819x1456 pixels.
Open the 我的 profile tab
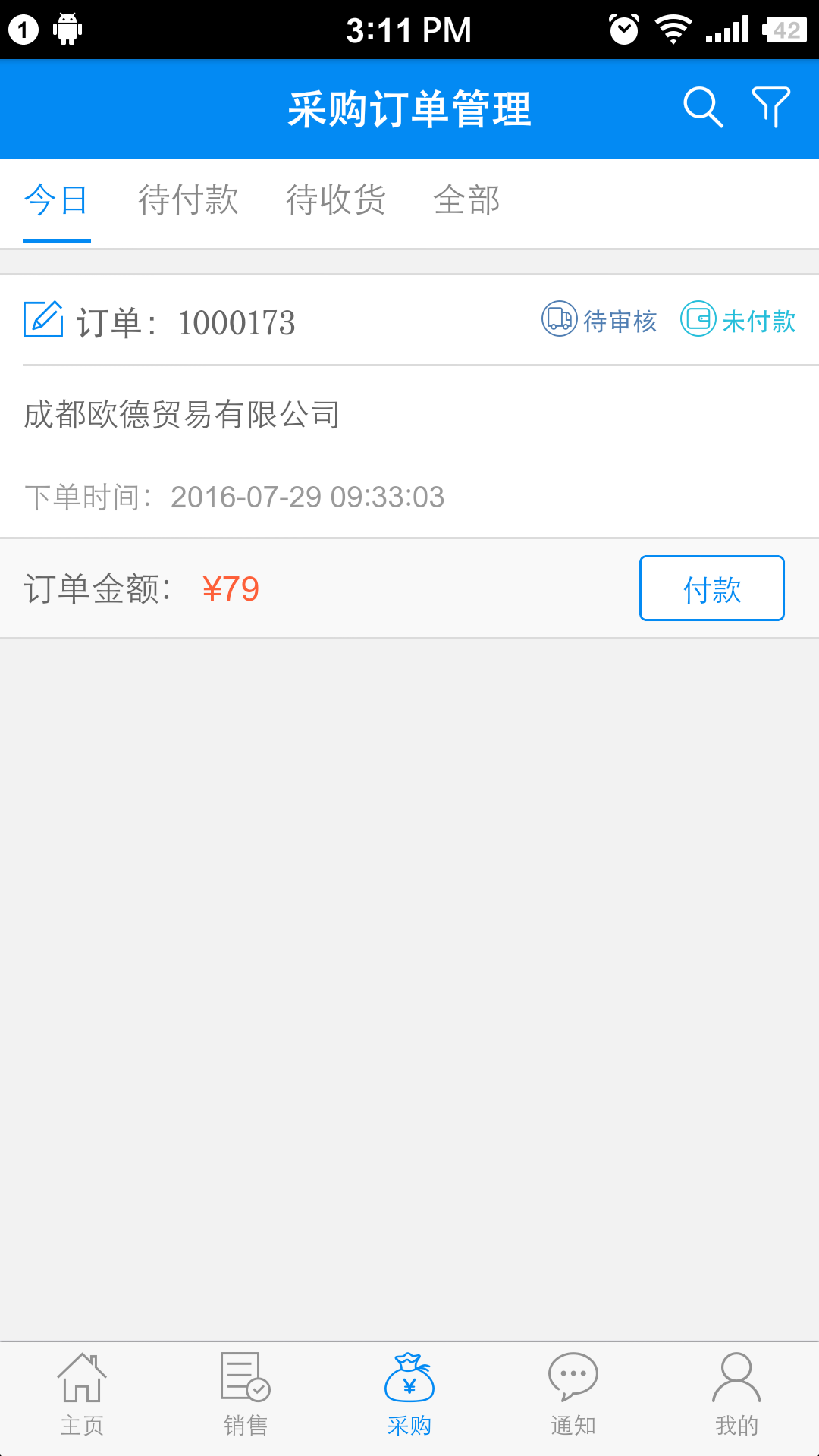pos(736,1395)
